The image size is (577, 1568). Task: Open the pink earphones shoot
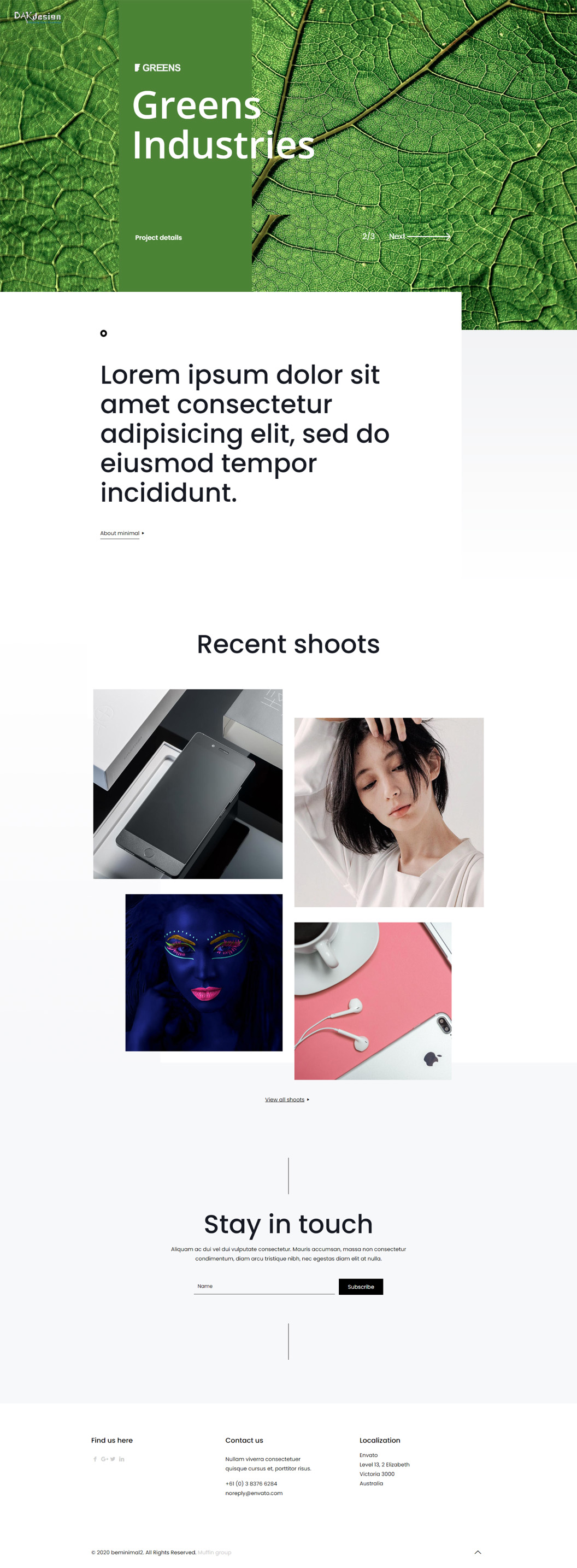click(x=373, y=1001)
